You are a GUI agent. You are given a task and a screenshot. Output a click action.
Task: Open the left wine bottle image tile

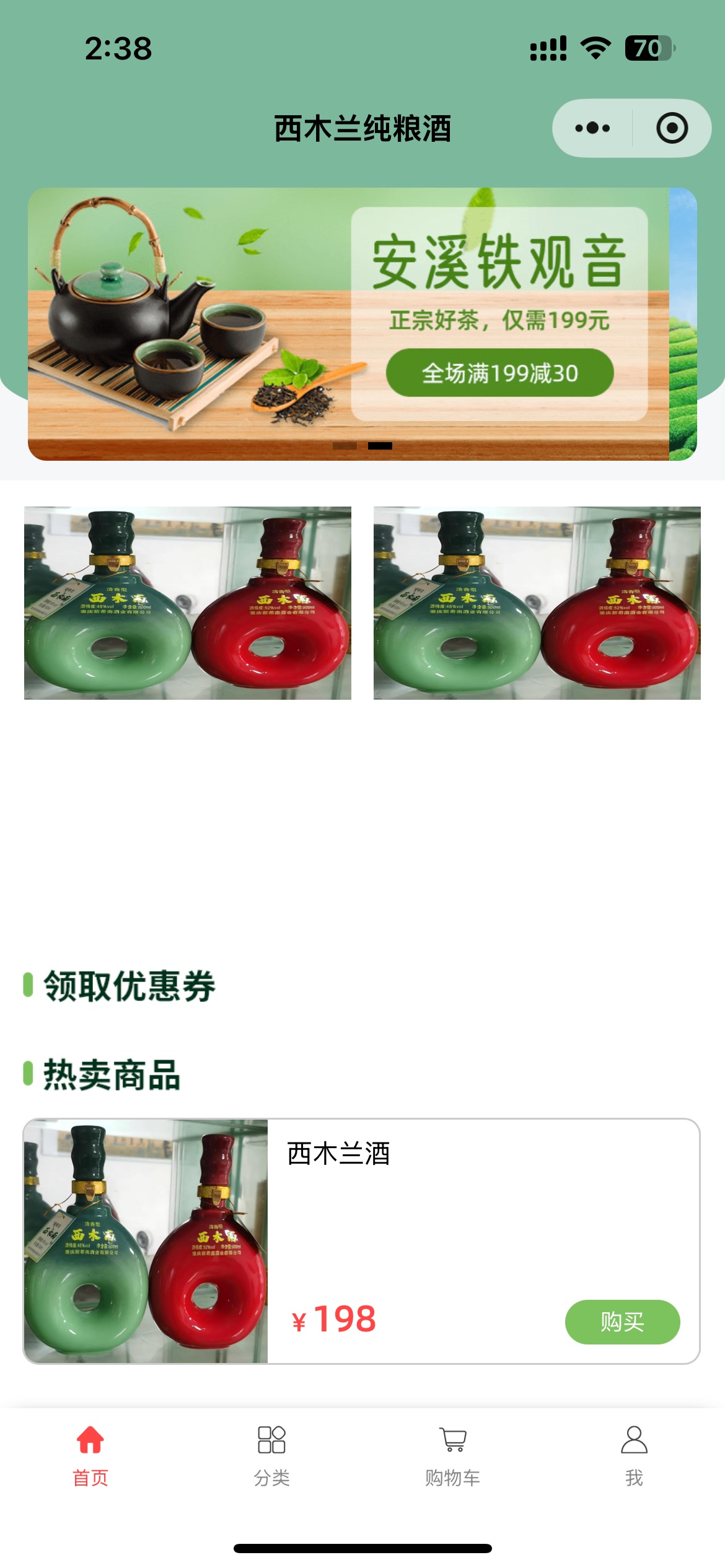pos(187,603)
